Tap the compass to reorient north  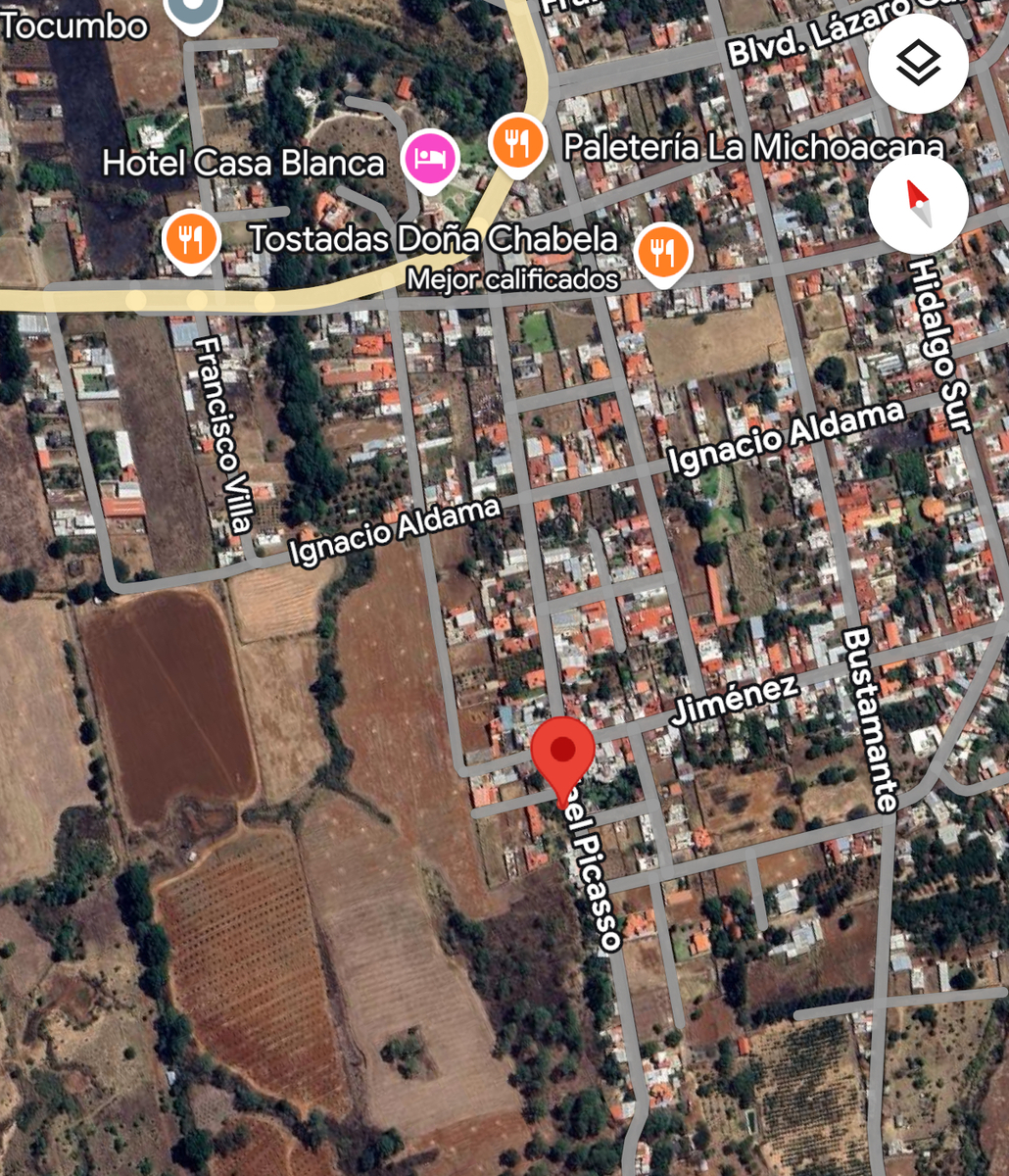click(x=918, y=205)
